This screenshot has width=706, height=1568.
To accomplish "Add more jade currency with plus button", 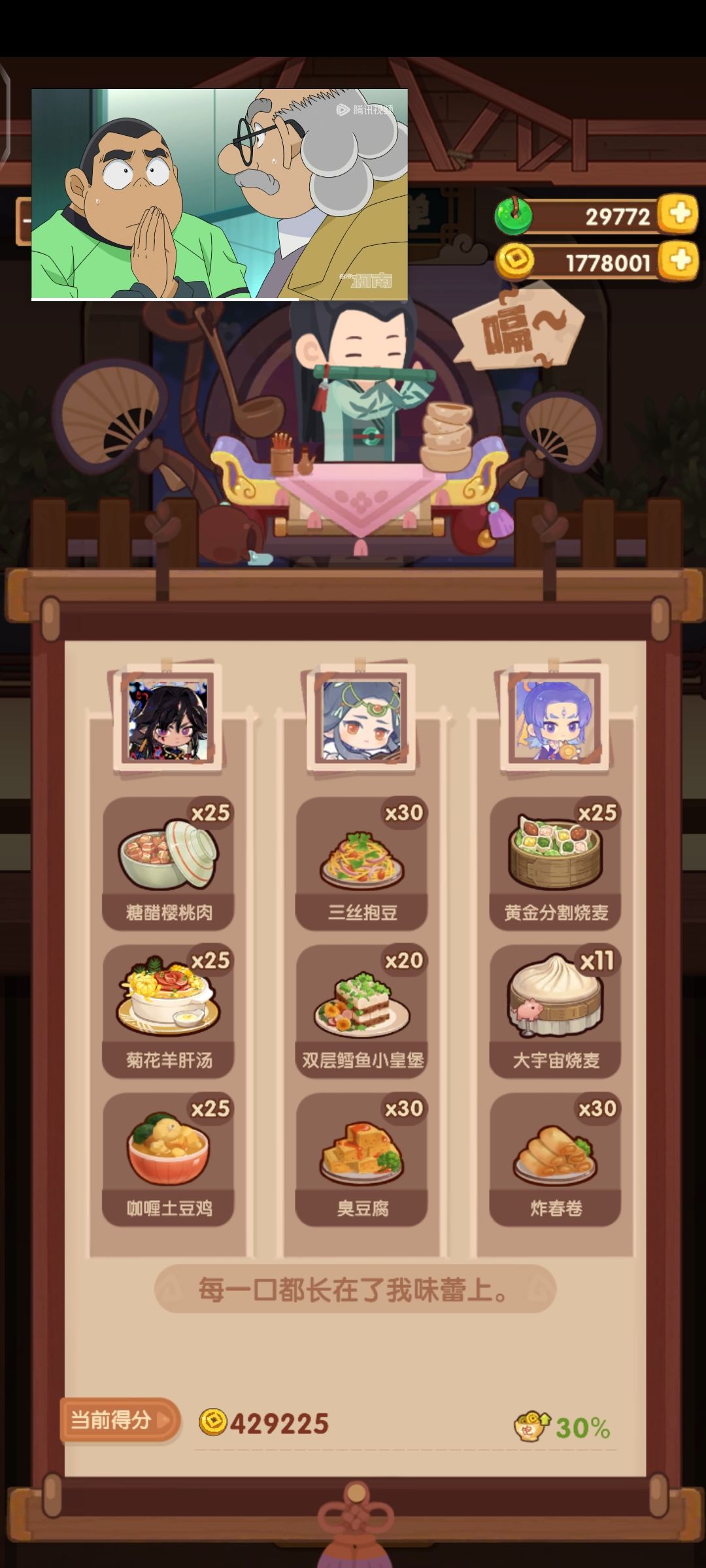I will 679,214.
